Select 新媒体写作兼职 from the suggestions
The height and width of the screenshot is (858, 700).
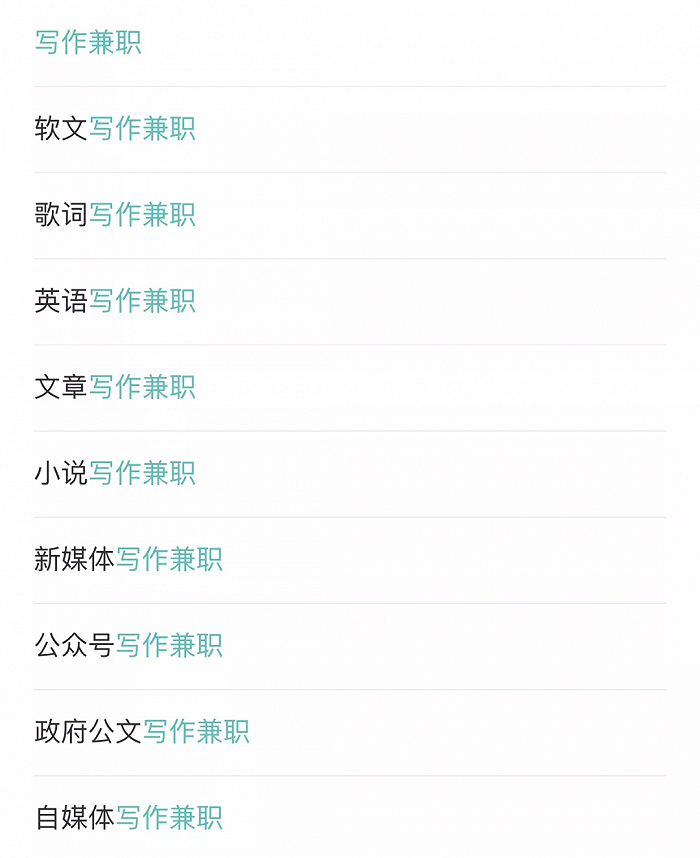(128, 559)
